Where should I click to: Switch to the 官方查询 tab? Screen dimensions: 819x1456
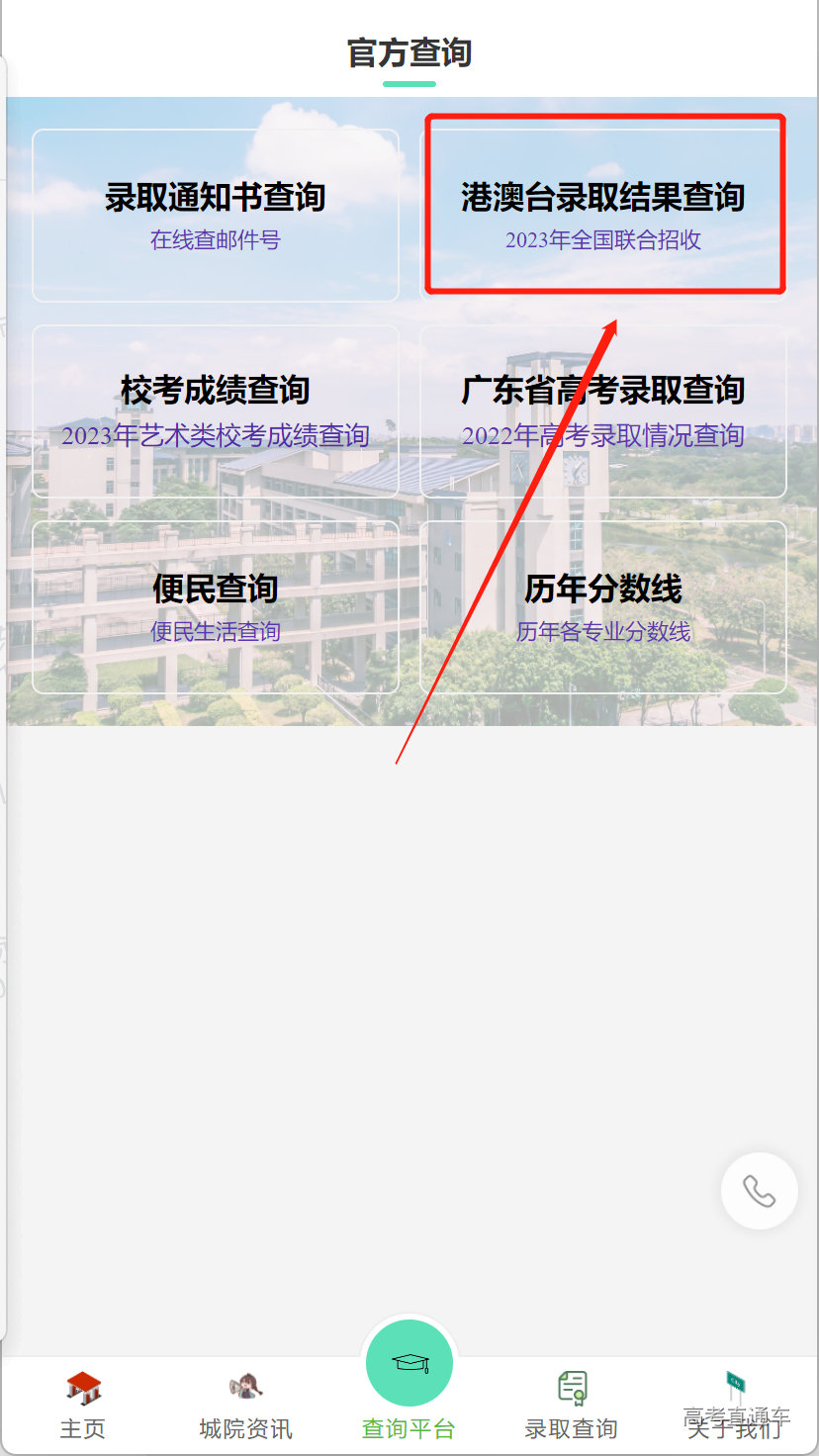click(x=409, y=54)
